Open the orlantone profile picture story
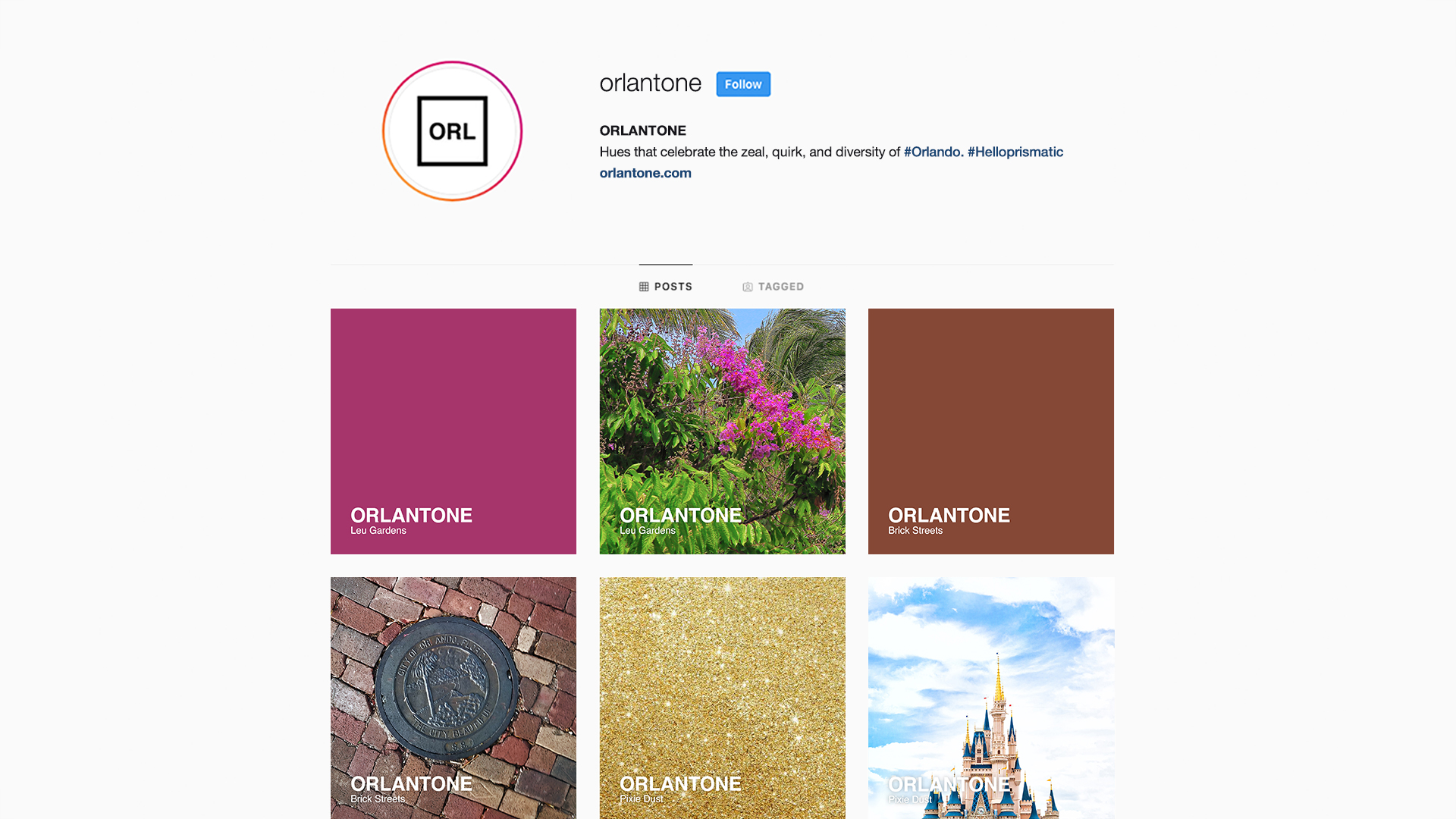Viewport: 1456px width, 819px height. click(x=453, y=131)
